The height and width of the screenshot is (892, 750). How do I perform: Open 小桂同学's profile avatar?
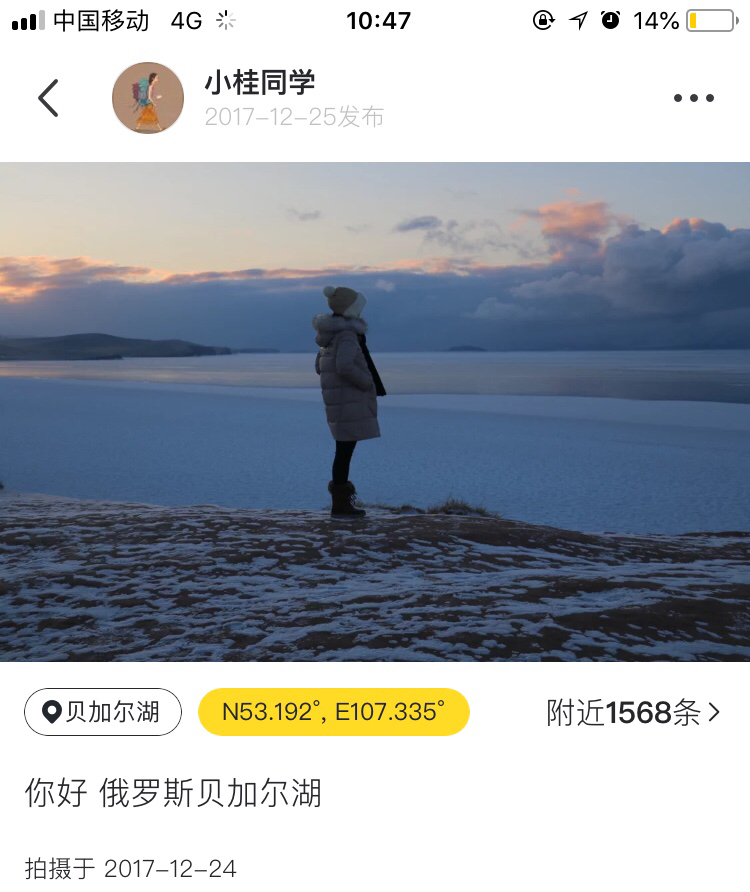point(148,98)
